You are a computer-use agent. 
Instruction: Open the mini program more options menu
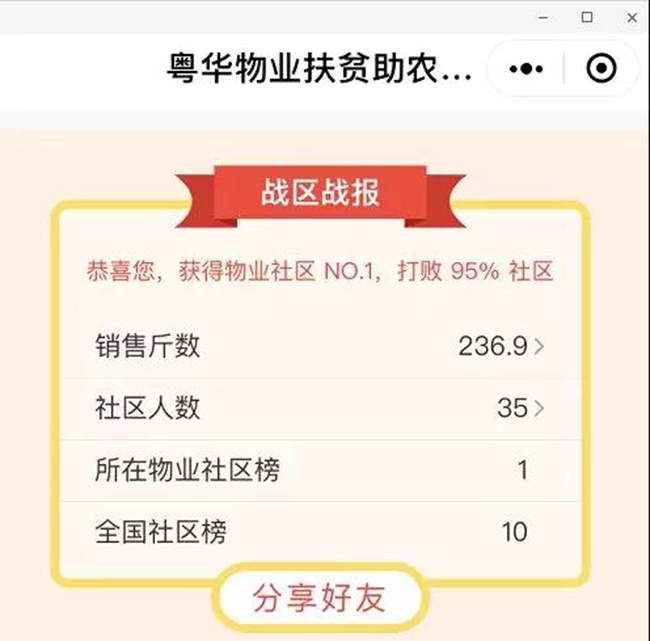pyautogui.click(x=526, y=69)
